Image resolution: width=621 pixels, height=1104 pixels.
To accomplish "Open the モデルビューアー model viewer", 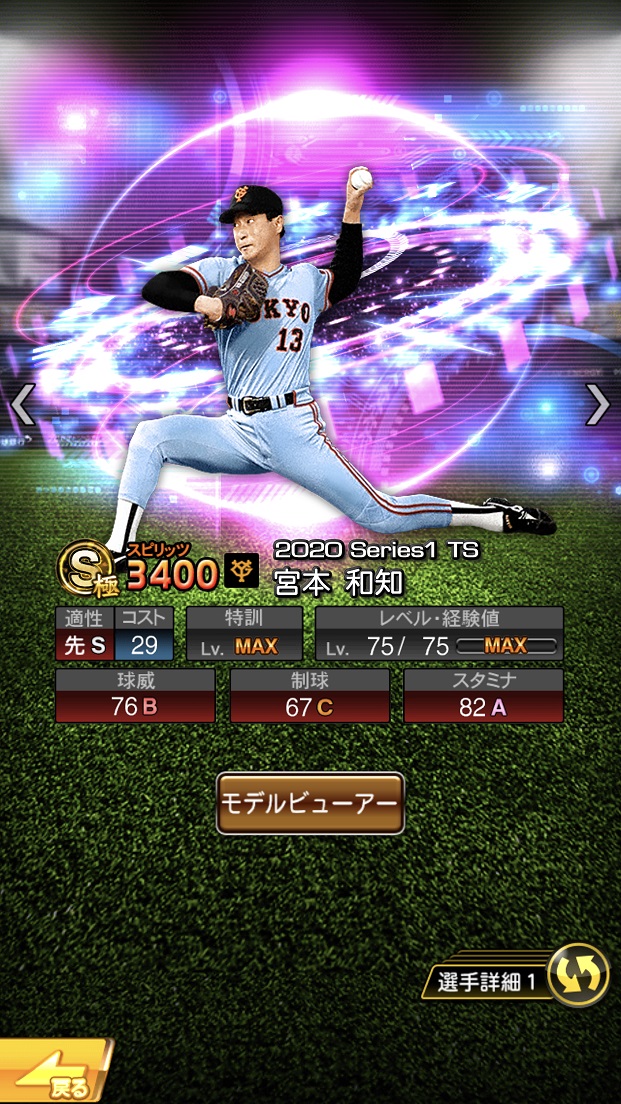I will 310,803.
